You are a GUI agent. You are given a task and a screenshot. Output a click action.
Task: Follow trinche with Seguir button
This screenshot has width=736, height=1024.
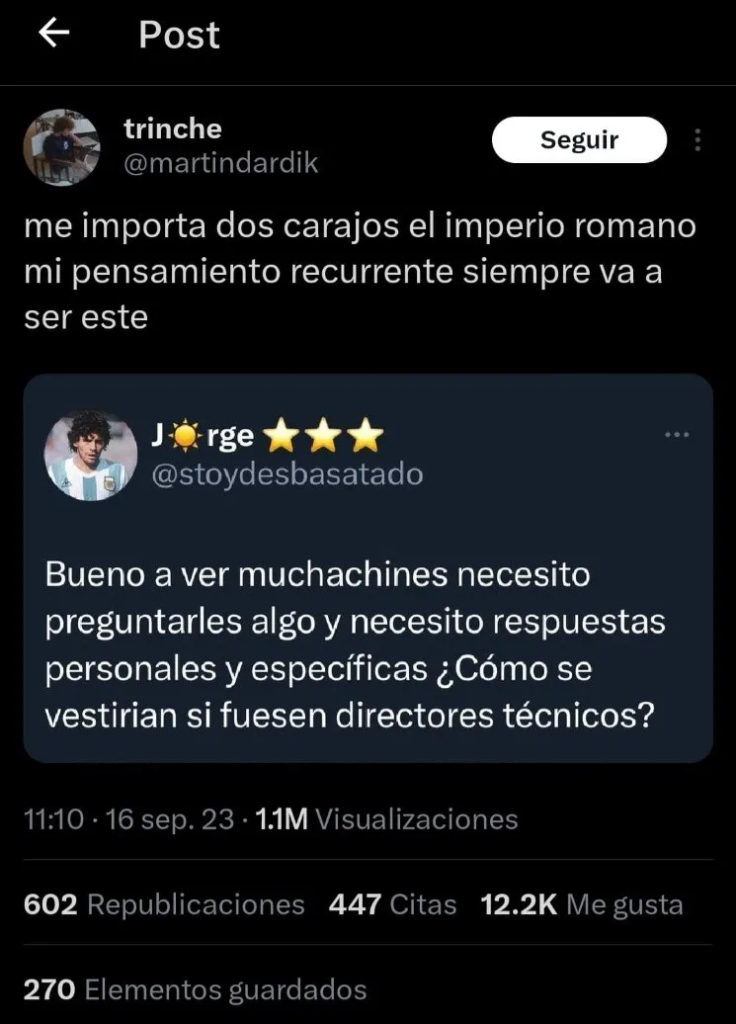click(x=579, y=140)
